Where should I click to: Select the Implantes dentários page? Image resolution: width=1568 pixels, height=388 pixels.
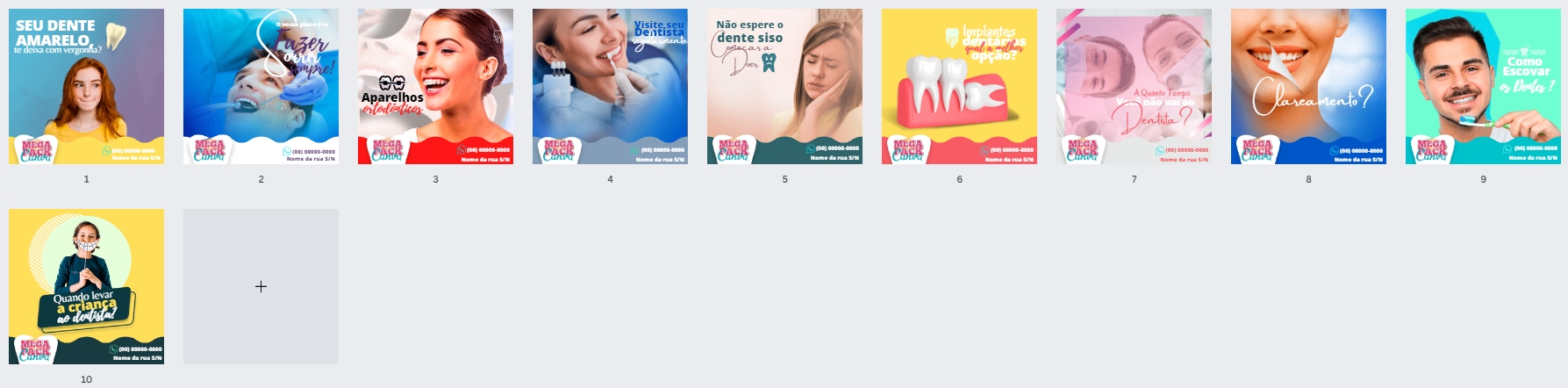pyautogui.click(x=959, y=86)
